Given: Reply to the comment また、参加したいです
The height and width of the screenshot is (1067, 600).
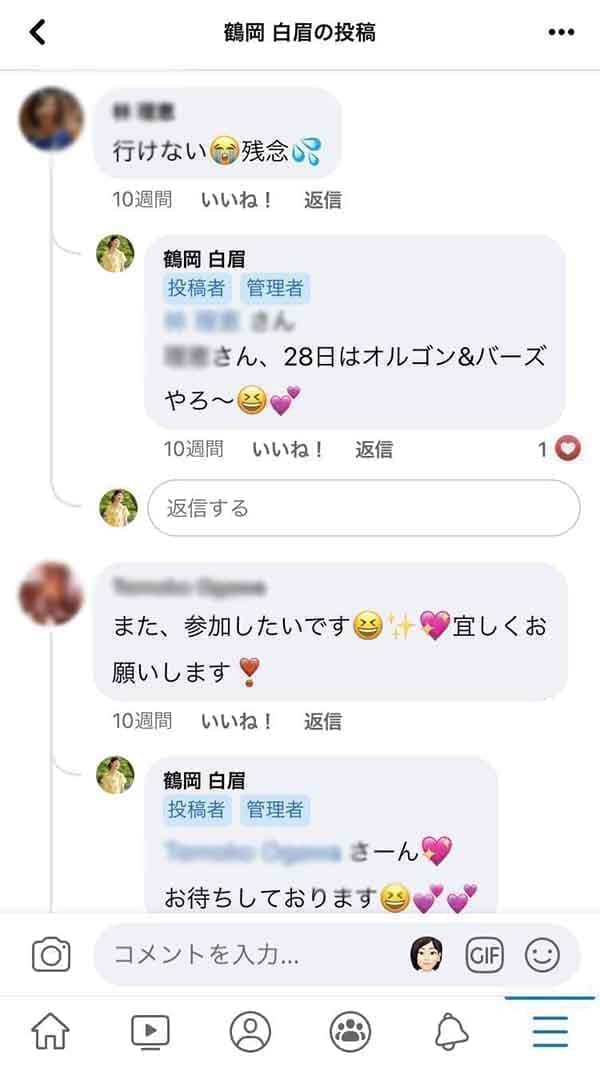Looking at the screenshot, I should (x=322, y=720).
